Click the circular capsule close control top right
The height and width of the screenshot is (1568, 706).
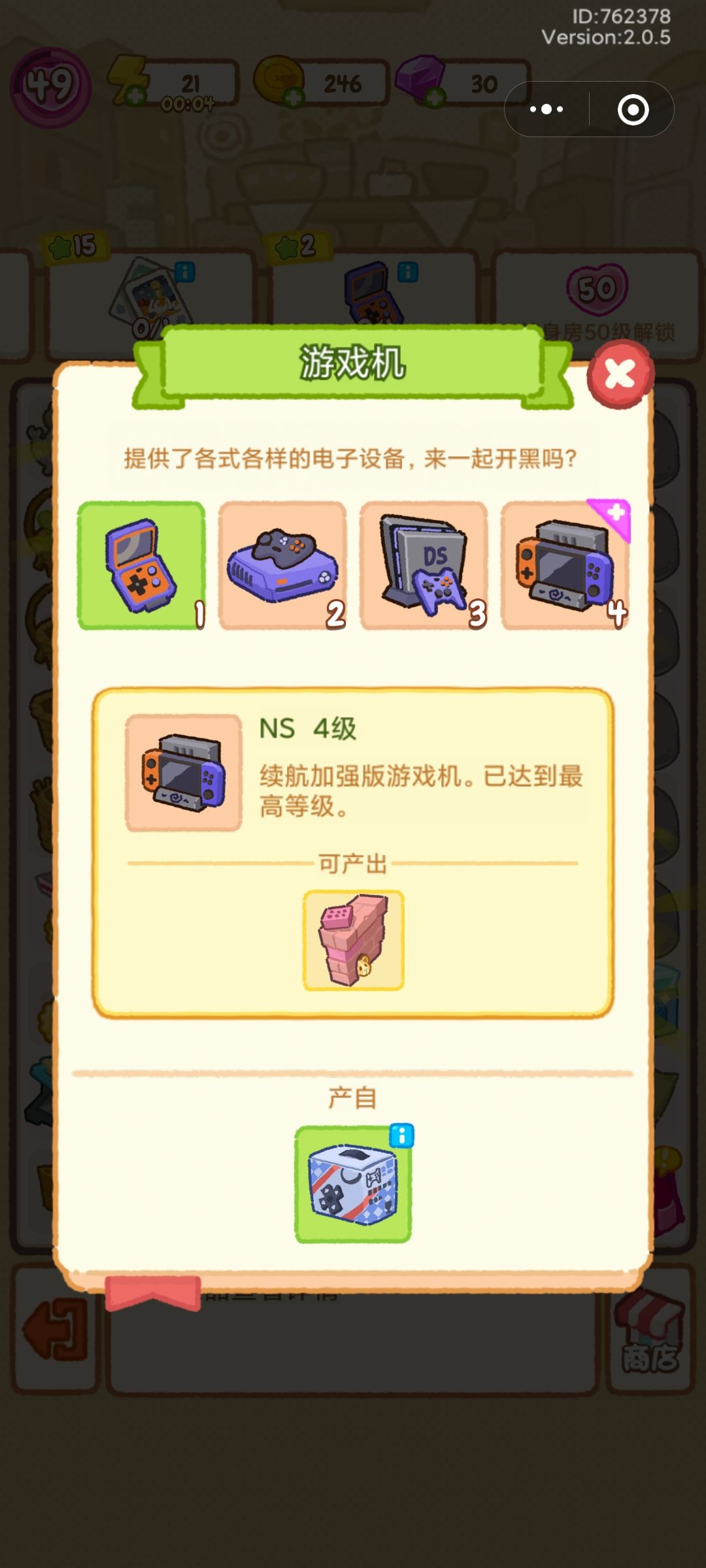[x=633, y=110]
